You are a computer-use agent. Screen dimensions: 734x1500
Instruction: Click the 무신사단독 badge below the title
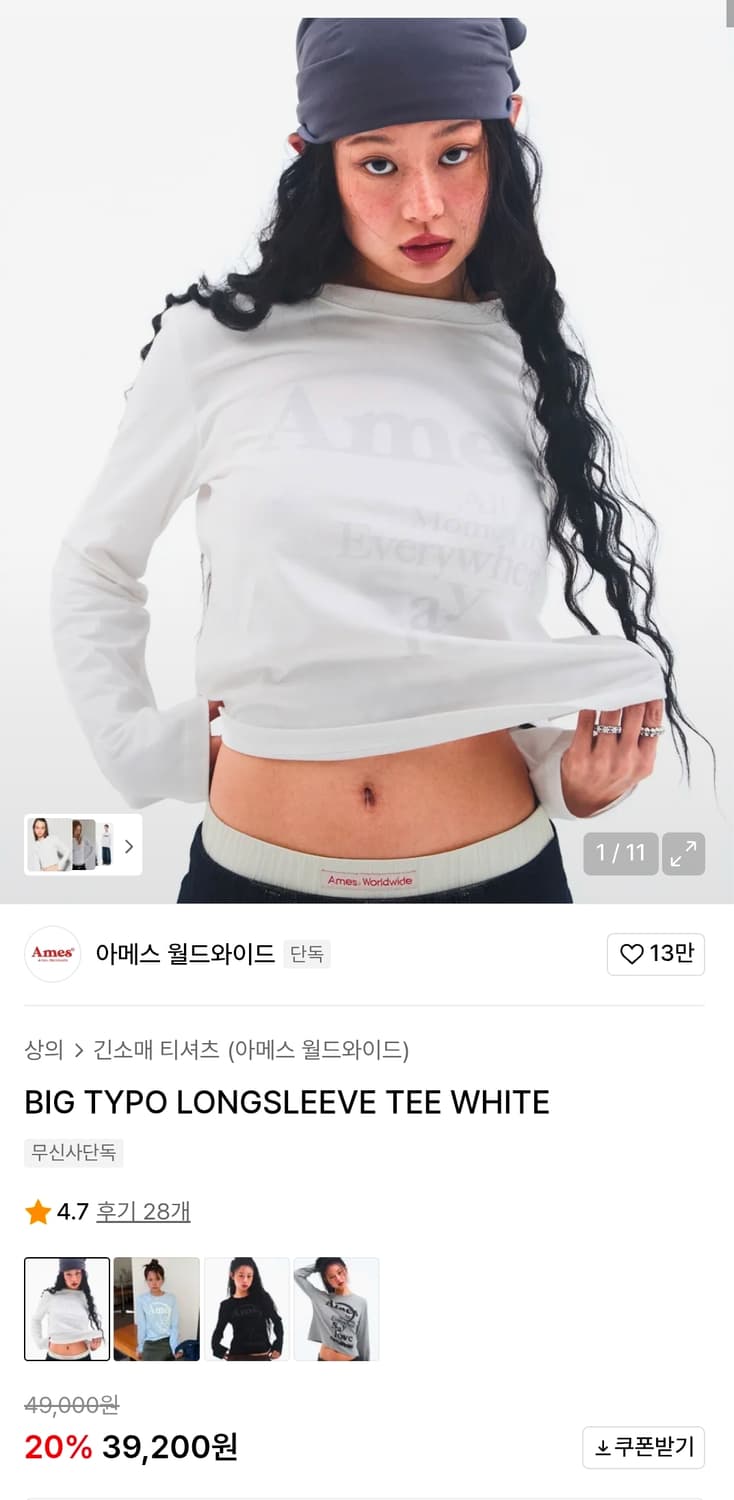pyautogui.click(x=72, y=1154)
